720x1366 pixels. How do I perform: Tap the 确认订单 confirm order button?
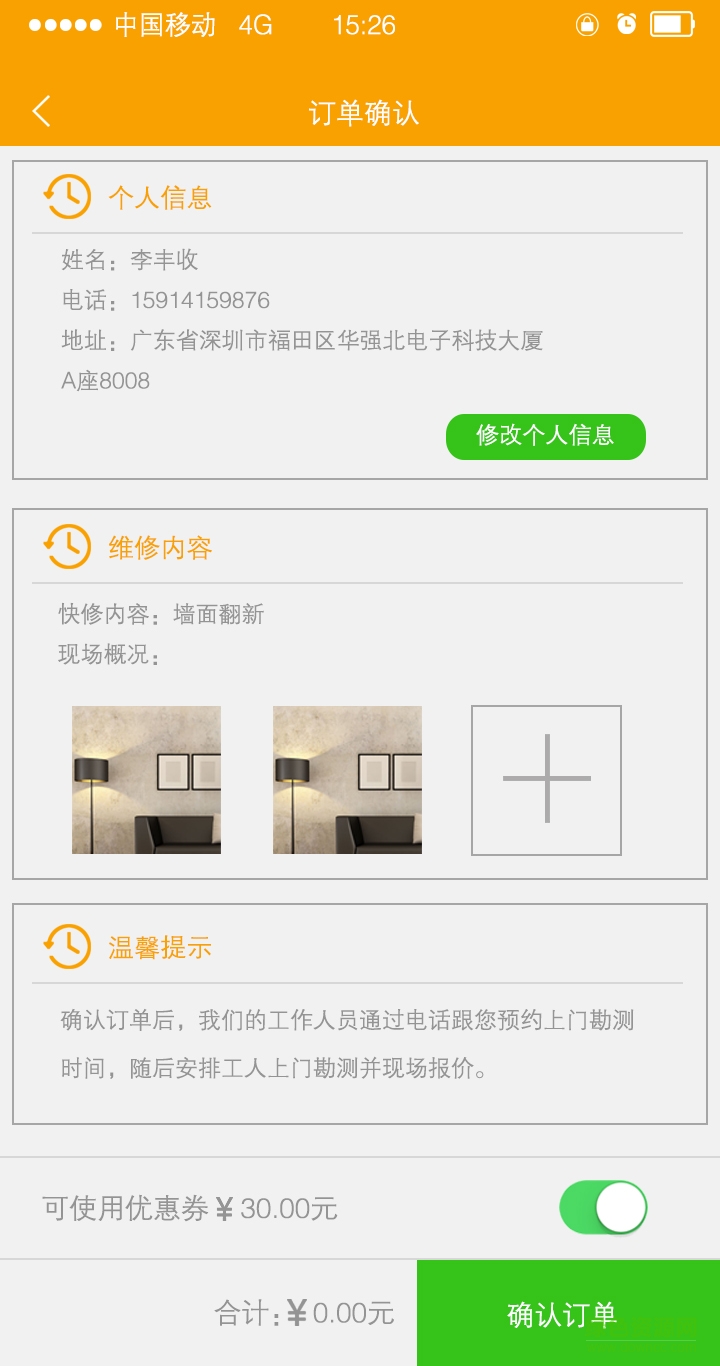pyautogui.click(x=568, y=1313)
